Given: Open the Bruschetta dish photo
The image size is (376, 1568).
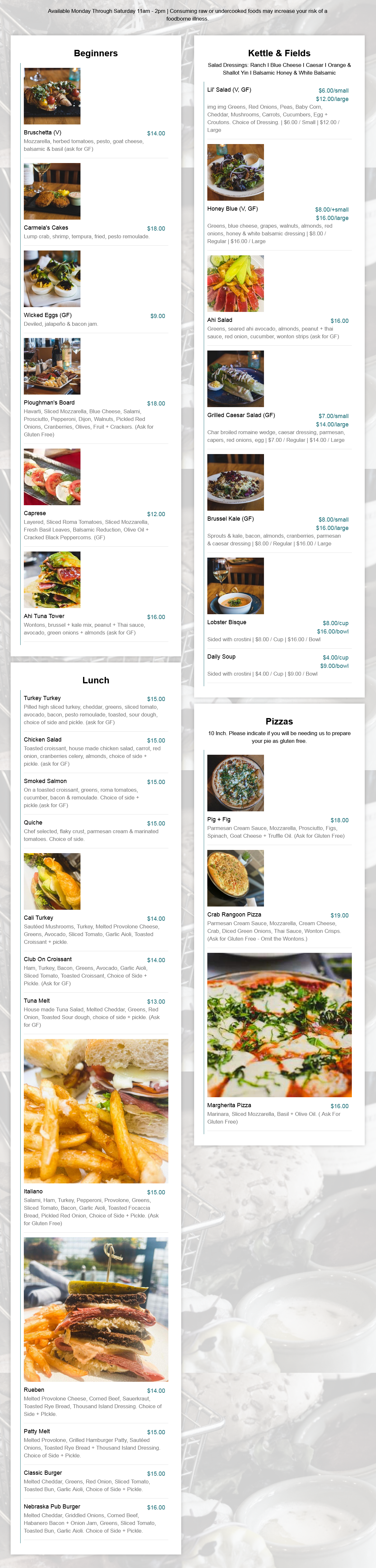Looking at the screenshot, I should click(52, 96).
